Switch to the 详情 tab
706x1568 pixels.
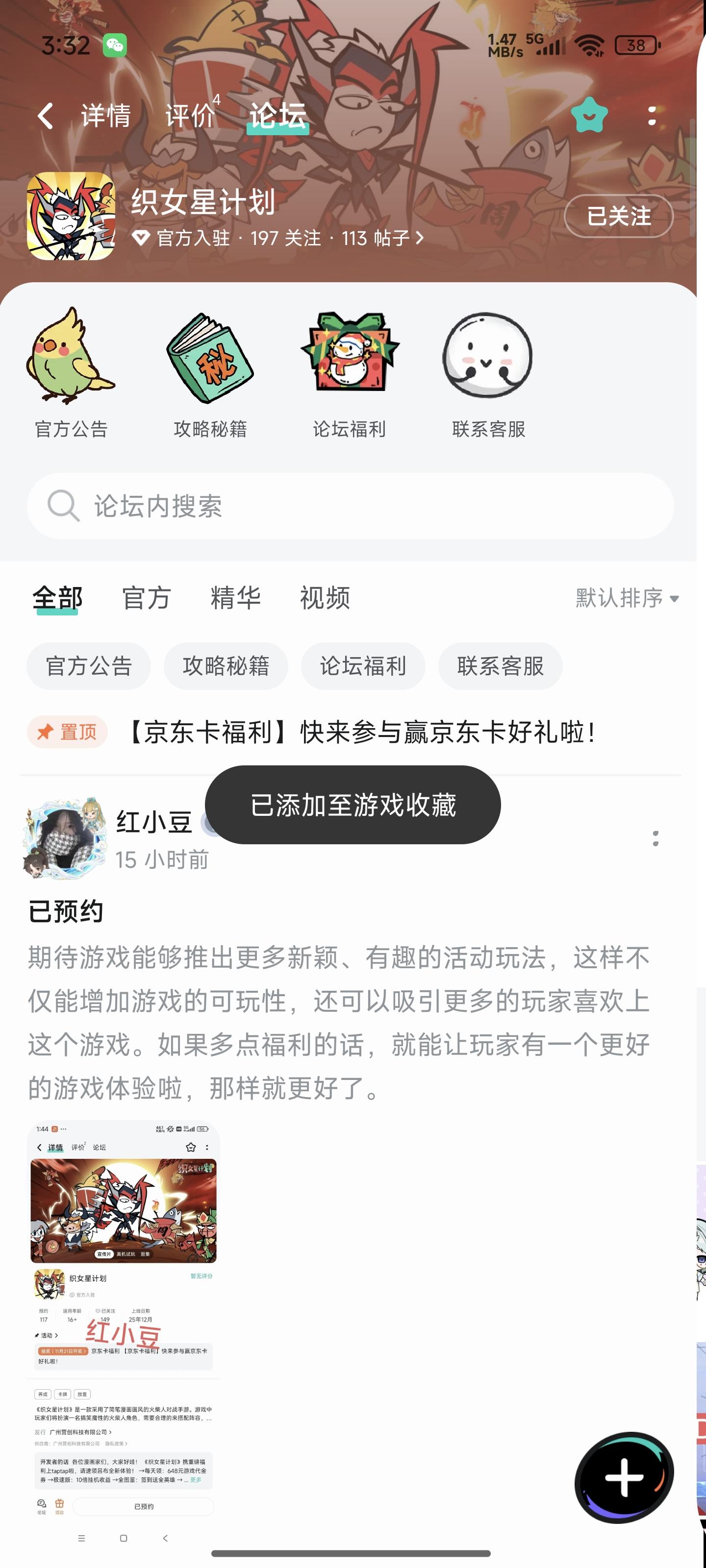(x=106, y=115)
